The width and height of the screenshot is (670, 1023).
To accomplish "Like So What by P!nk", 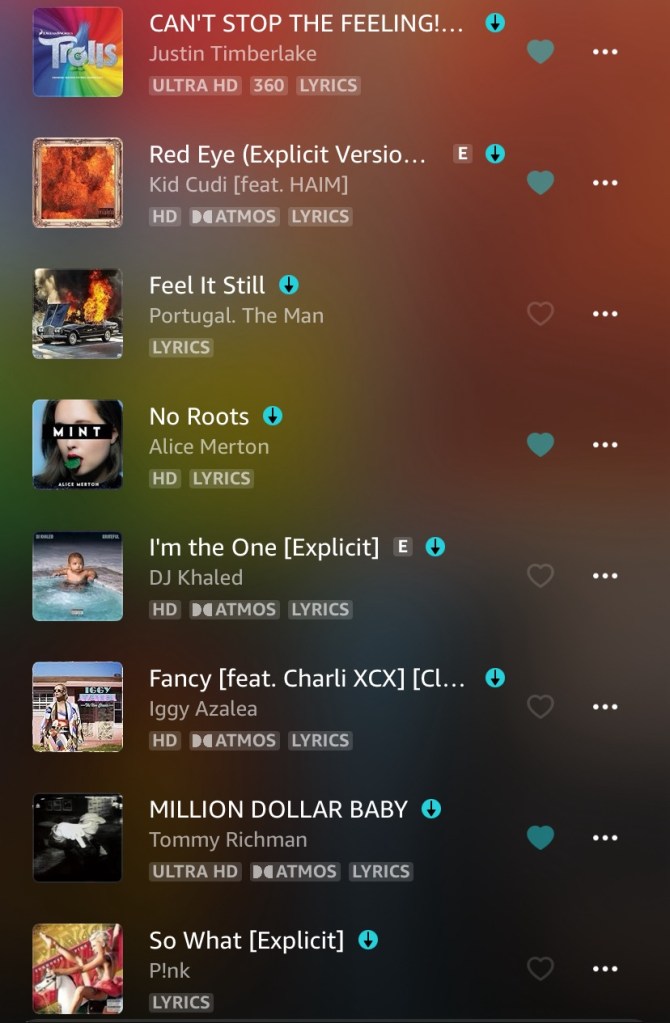I will click(540, 969).
